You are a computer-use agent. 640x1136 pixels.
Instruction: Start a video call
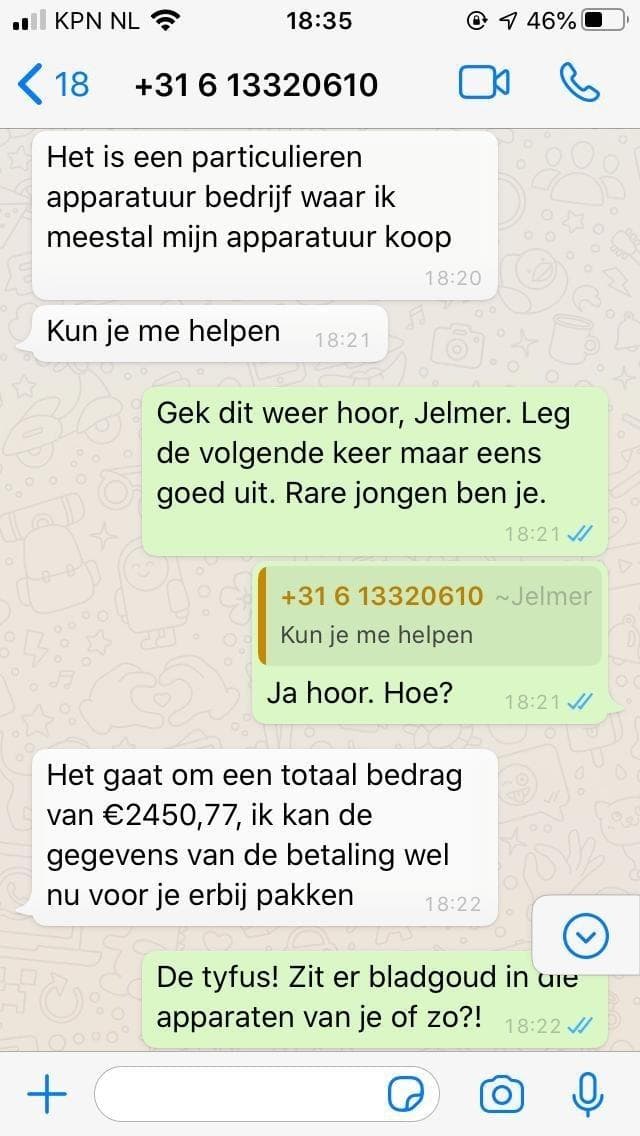[484, 84]
